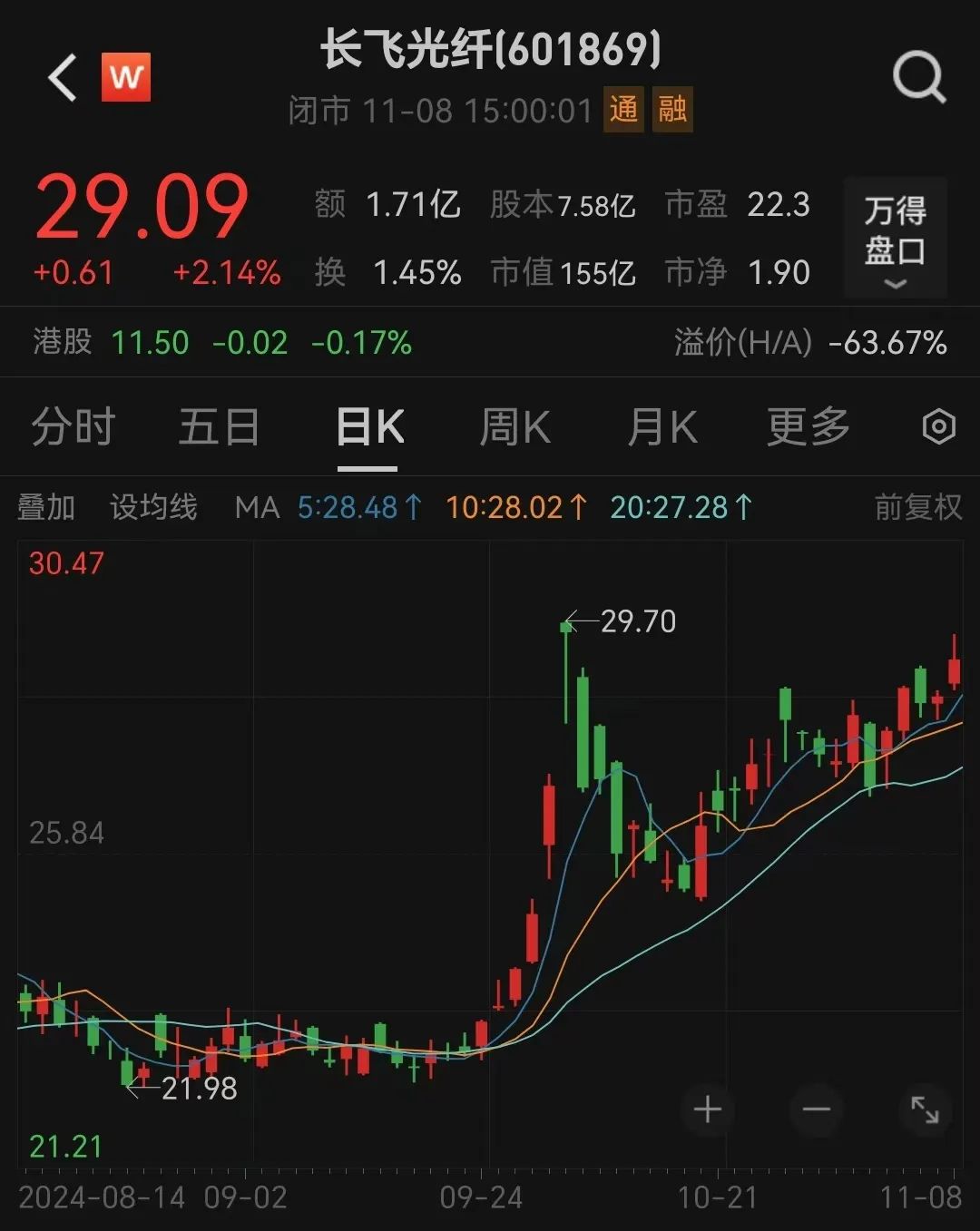Open search with the magnifier icon
Screen dimensions: 980x1231
coord(919,76)
